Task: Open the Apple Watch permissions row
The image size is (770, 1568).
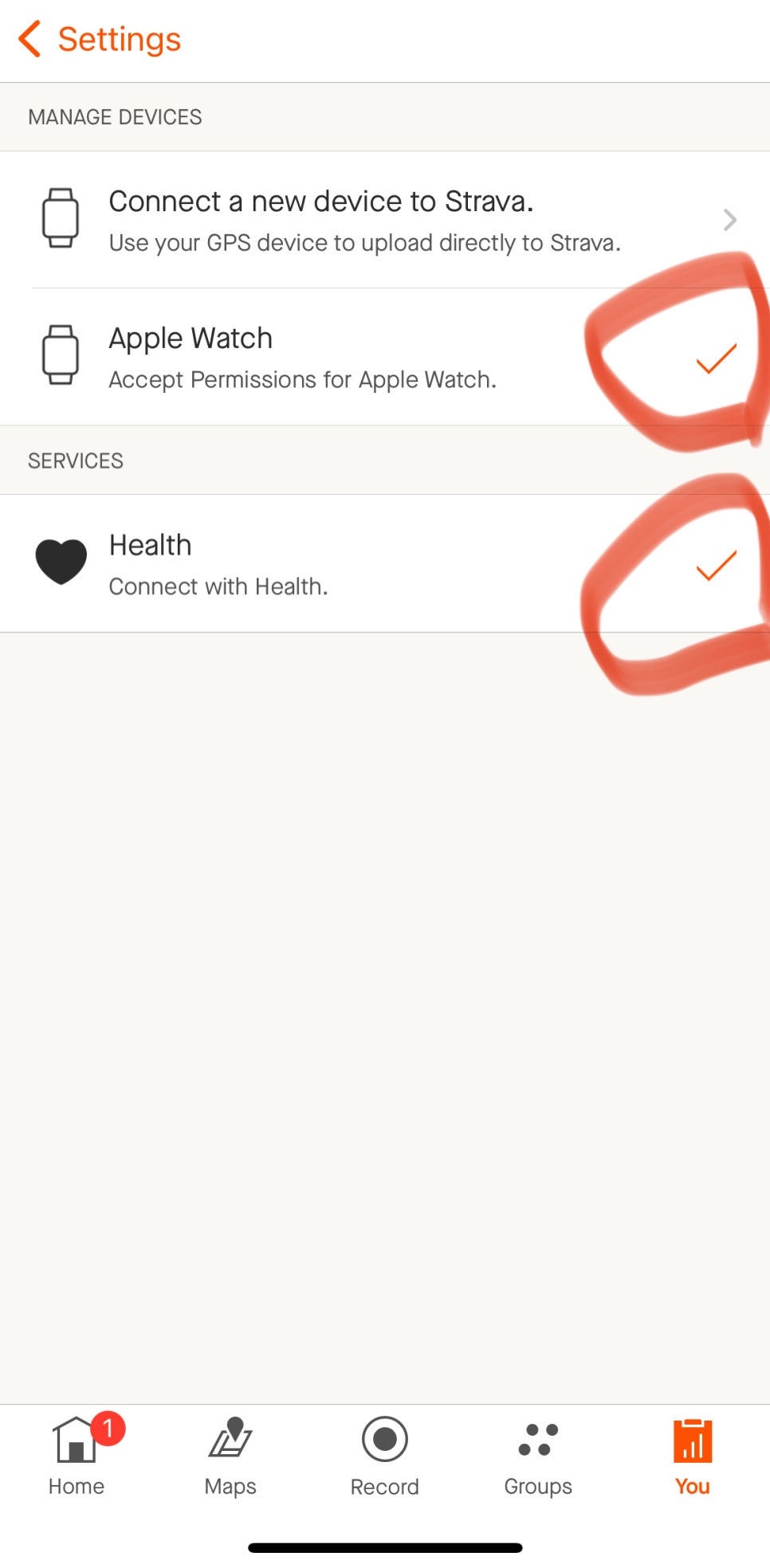Action: (385, 357)
